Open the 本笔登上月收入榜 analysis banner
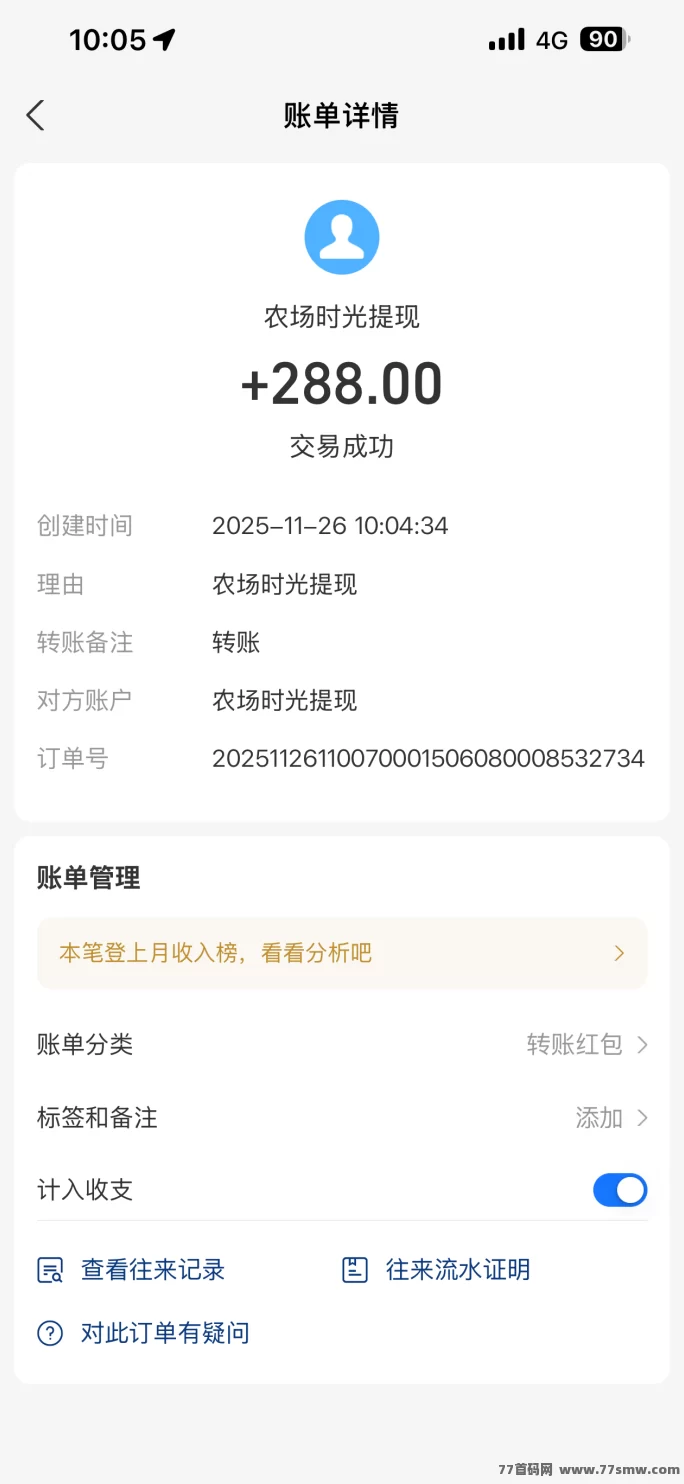 pyautogui.click(x=342, y=953)
